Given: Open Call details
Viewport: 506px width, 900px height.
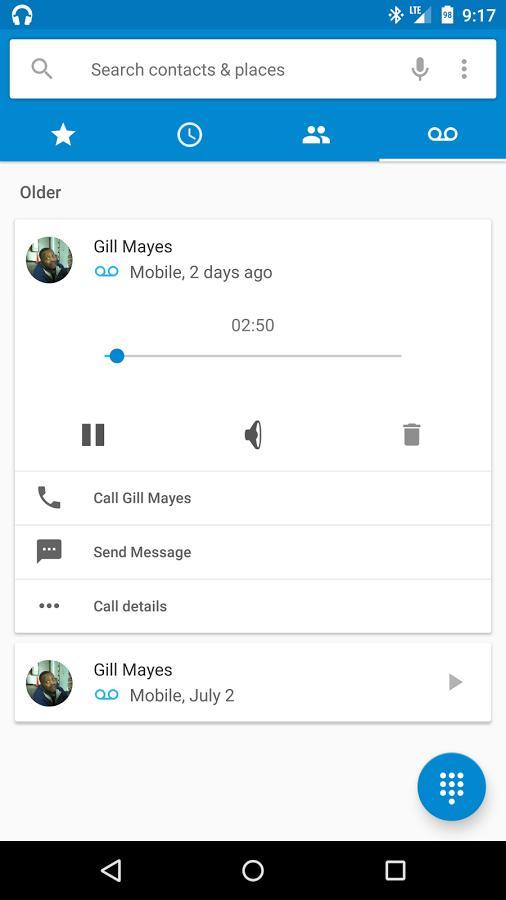Looking at the screenshot, I should click(253, 606).
